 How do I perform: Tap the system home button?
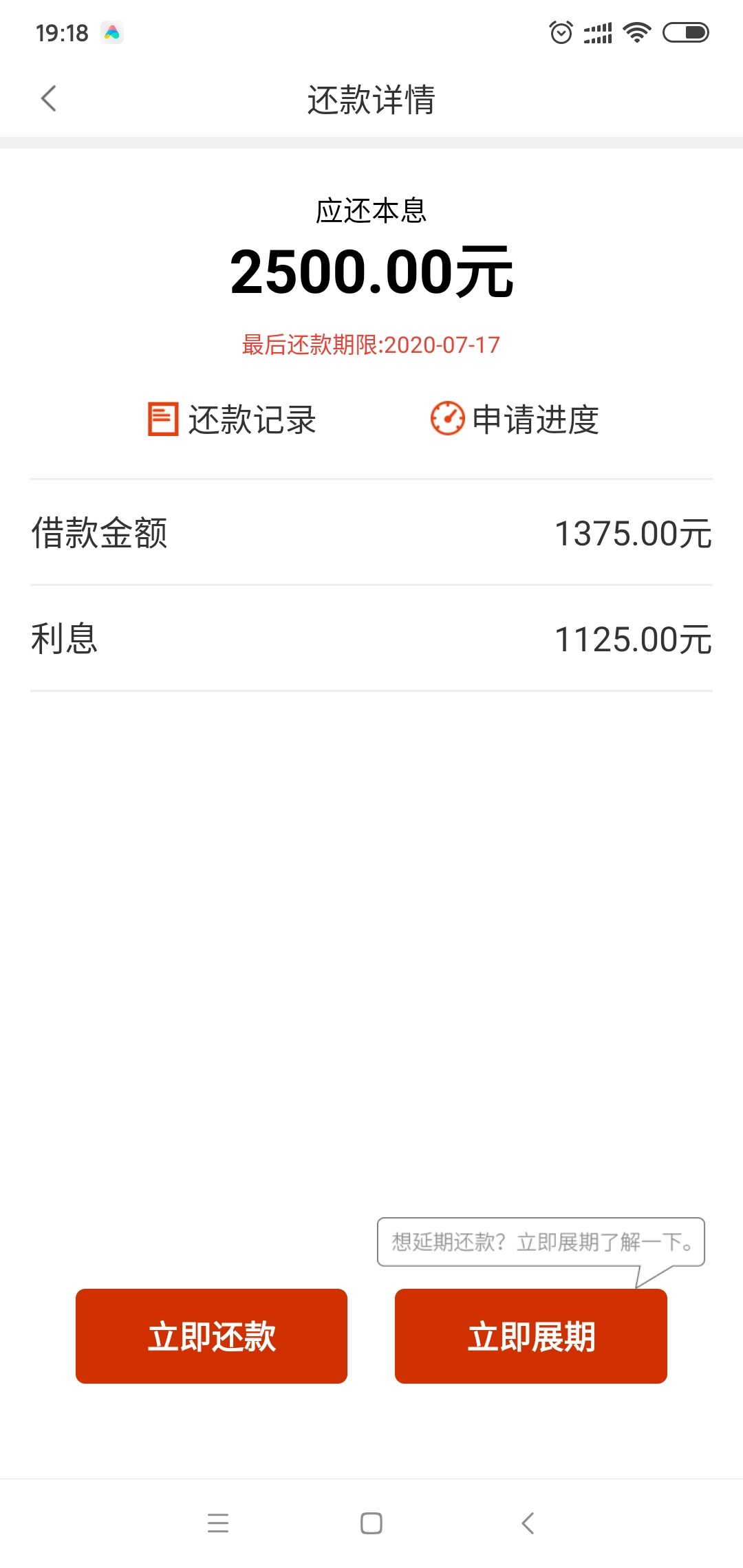pyautogui.click(x=371, y=1523)
